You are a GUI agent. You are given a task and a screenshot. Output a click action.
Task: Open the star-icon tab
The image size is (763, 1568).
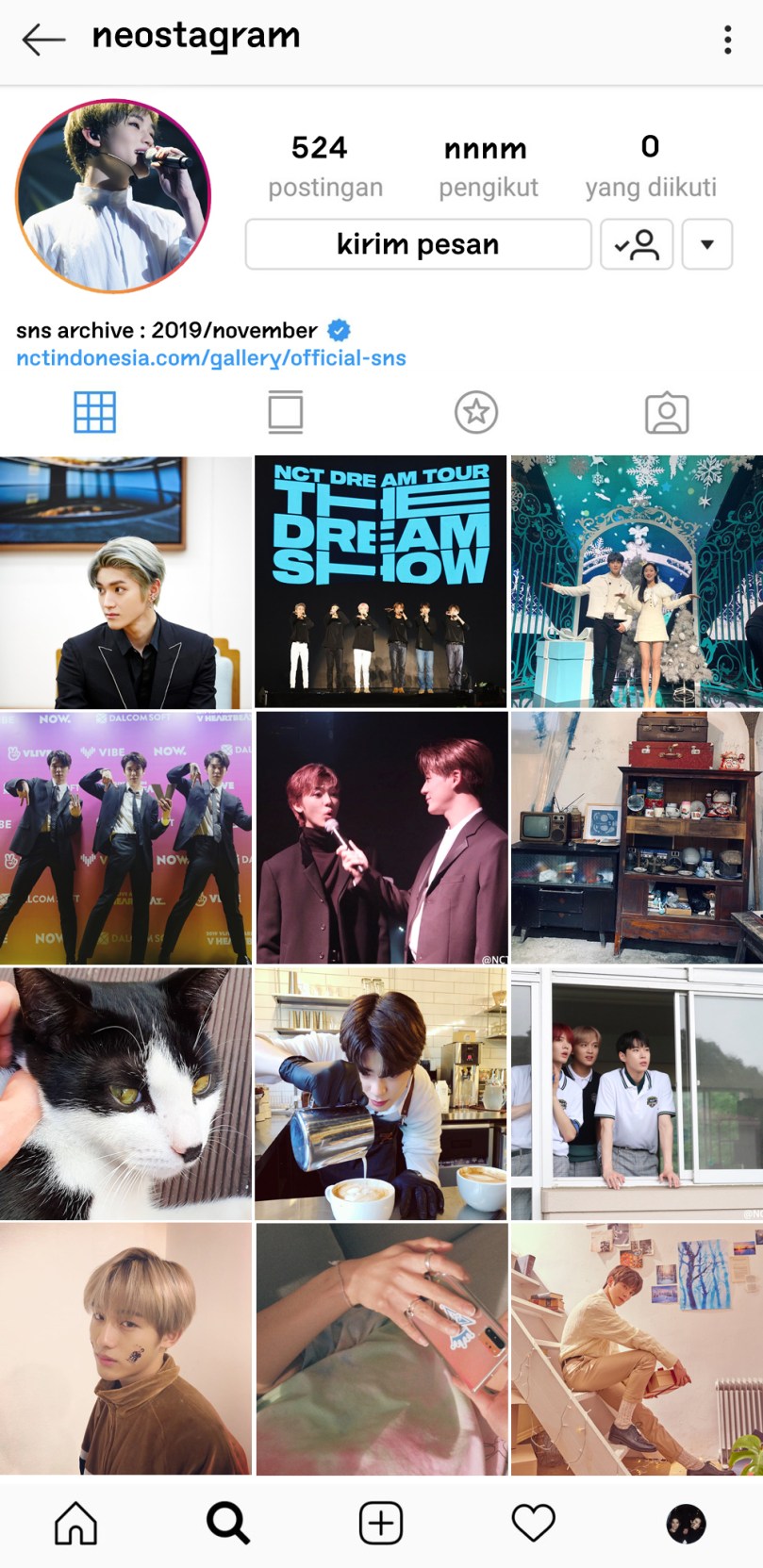coord(476,412)
